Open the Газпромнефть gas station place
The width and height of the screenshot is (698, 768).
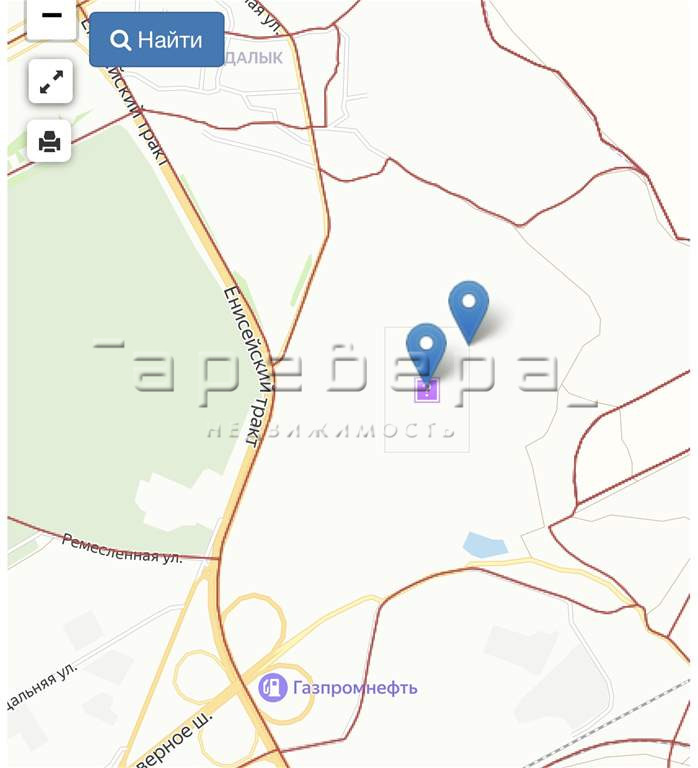click(x=272, y=688)
